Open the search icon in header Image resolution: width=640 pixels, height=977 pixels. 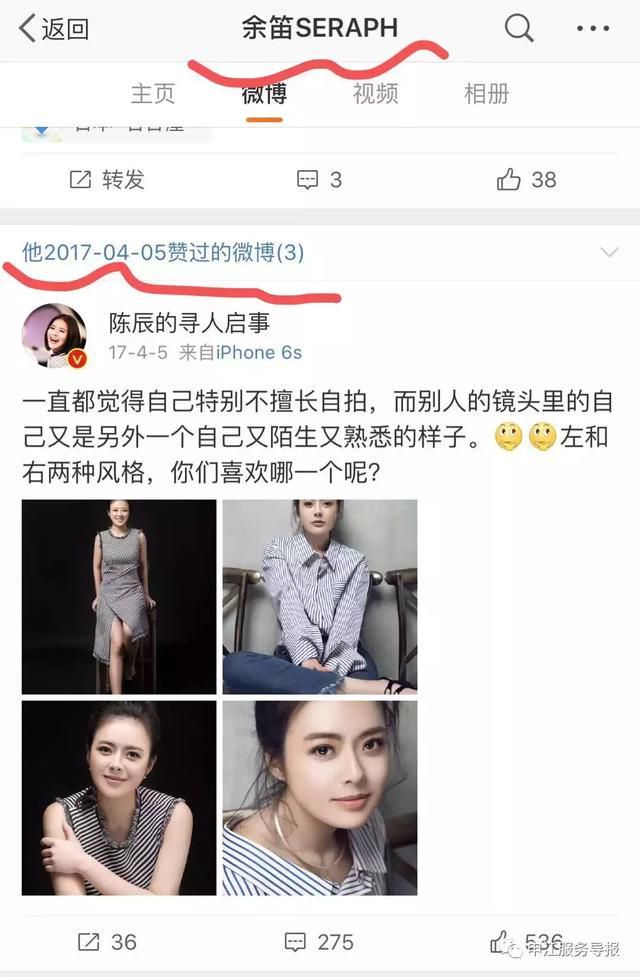(x=518, y=29)
